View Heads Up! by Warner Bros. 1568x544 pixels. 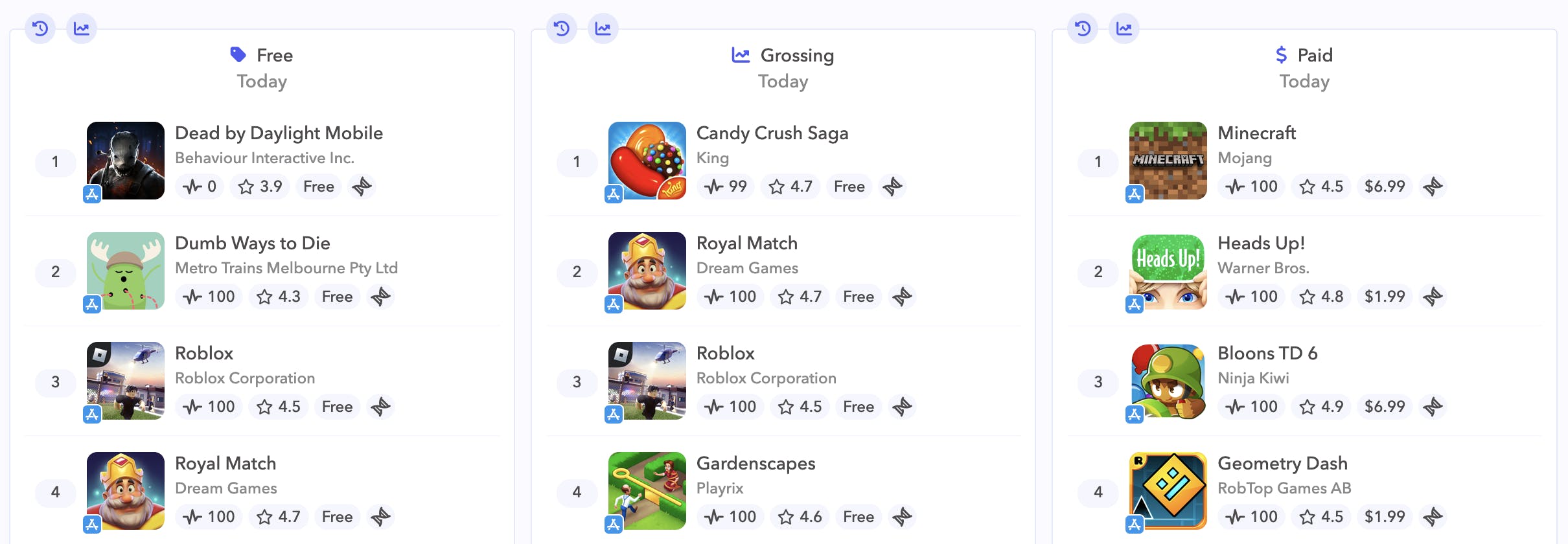[1261, 244]
